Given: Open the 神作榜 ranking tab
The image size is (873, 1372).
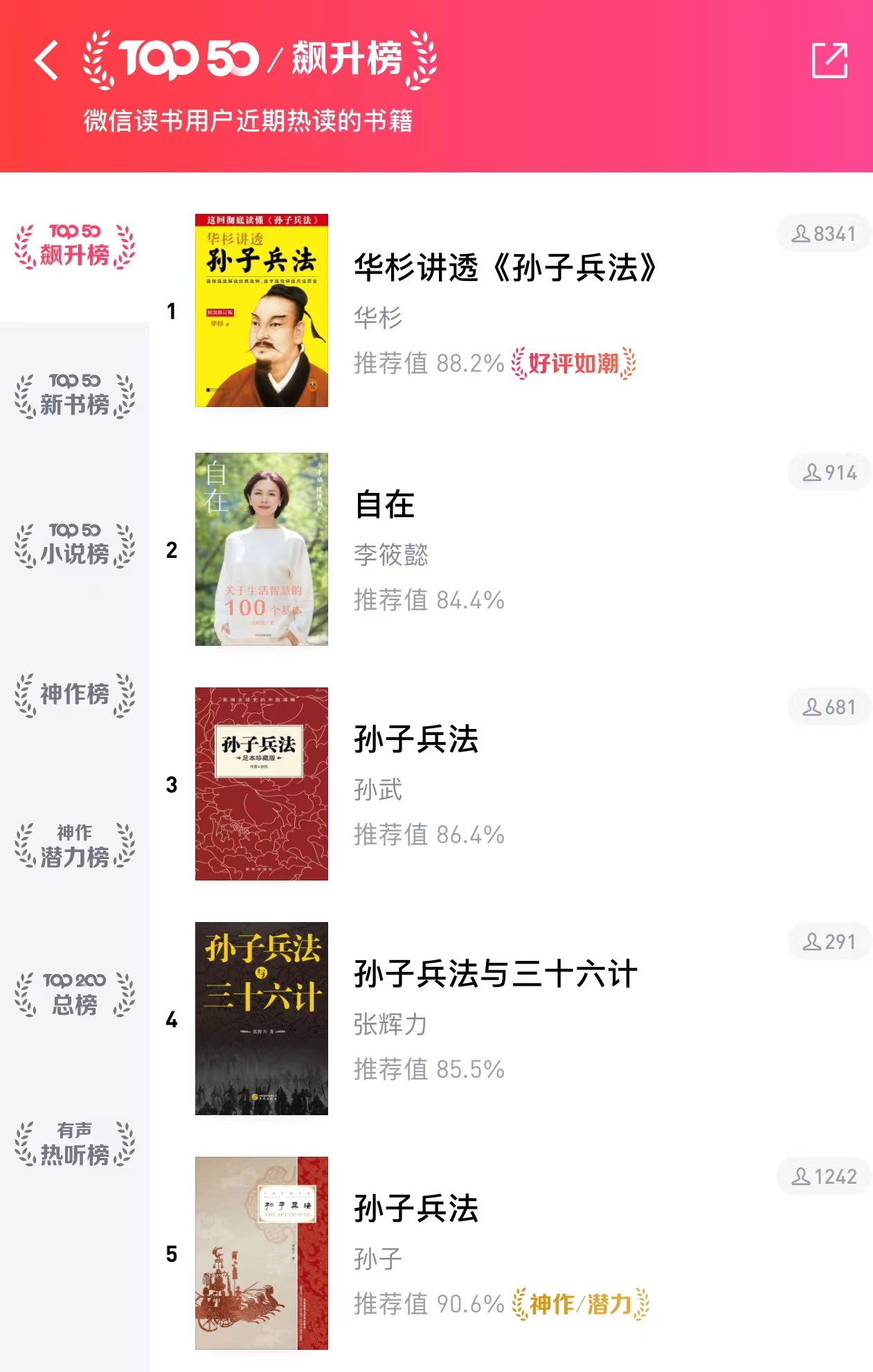Looking at the screenshot, I should 75,694.
